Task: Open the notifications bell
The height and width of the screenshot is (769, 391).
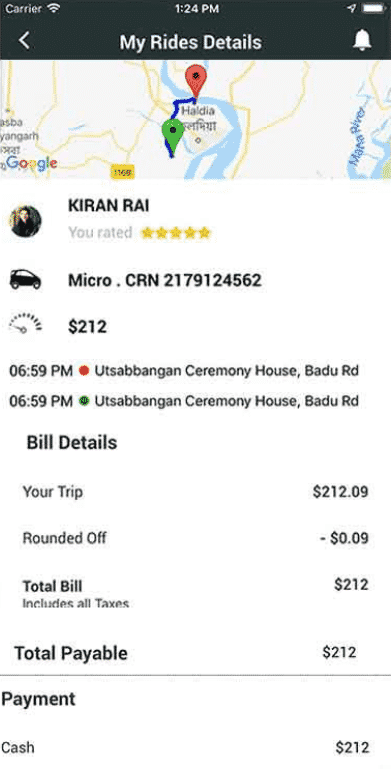Action: pos(362,41)
